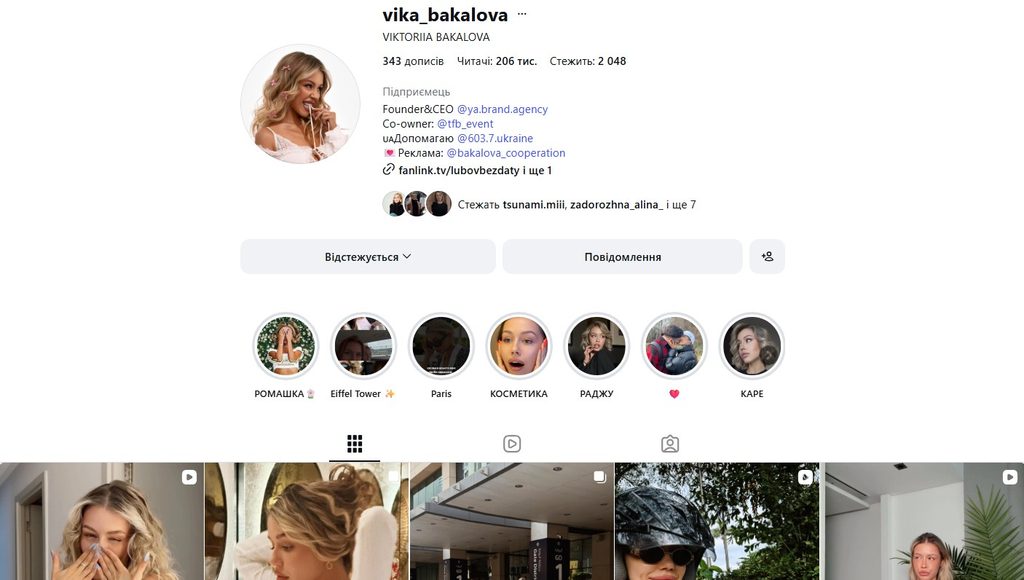
Task: Open the Eiffel Tower highlight
Action: [x=363, y=346]
